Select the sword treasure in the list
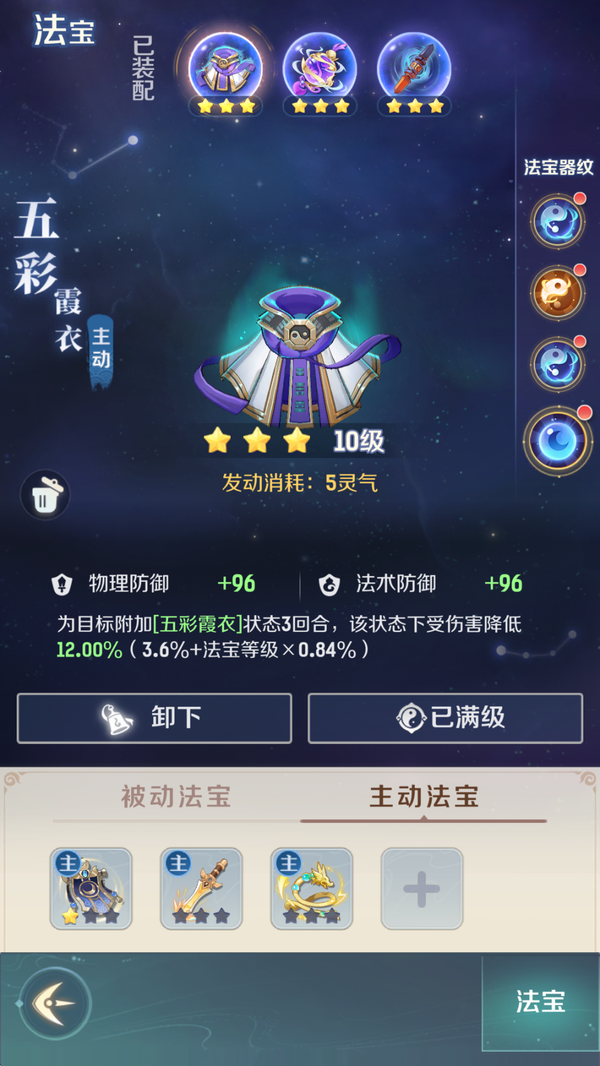 click(201, 888)
